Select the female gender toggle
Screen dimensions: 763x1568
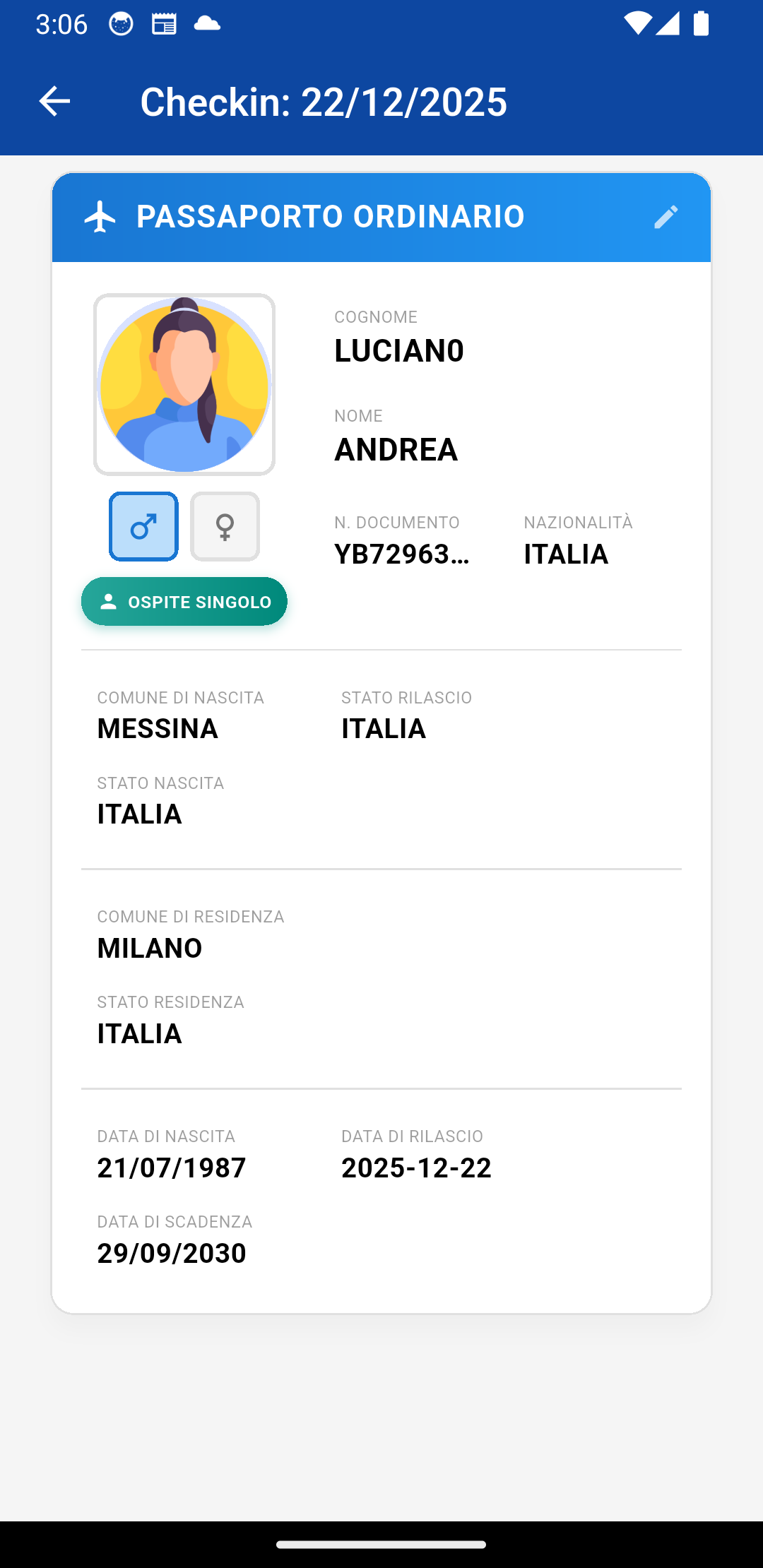(x=225, y=526)
